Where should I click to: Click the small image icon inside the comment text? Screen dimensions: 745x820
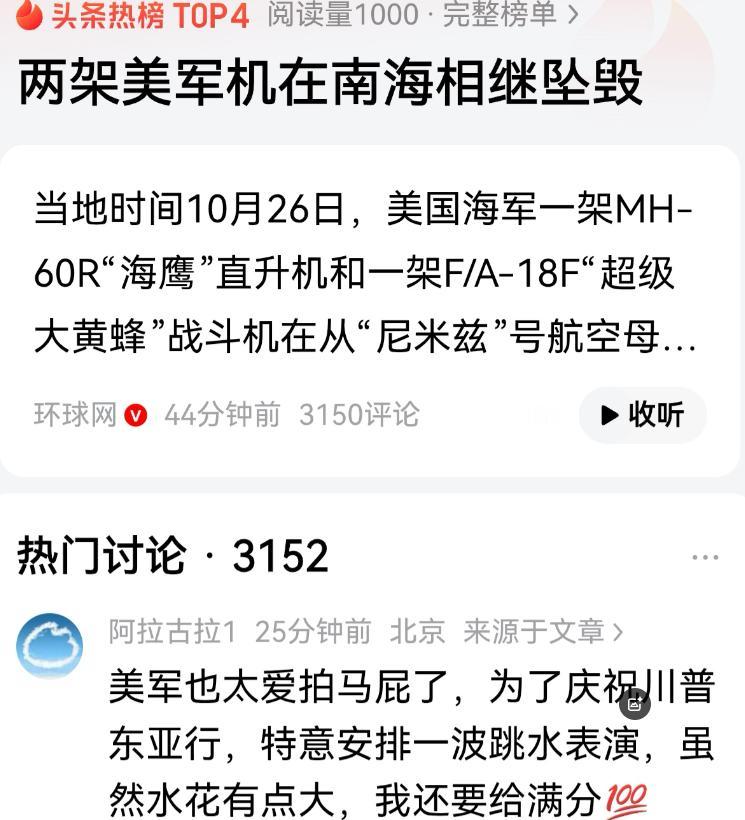[x=638, y=706]
